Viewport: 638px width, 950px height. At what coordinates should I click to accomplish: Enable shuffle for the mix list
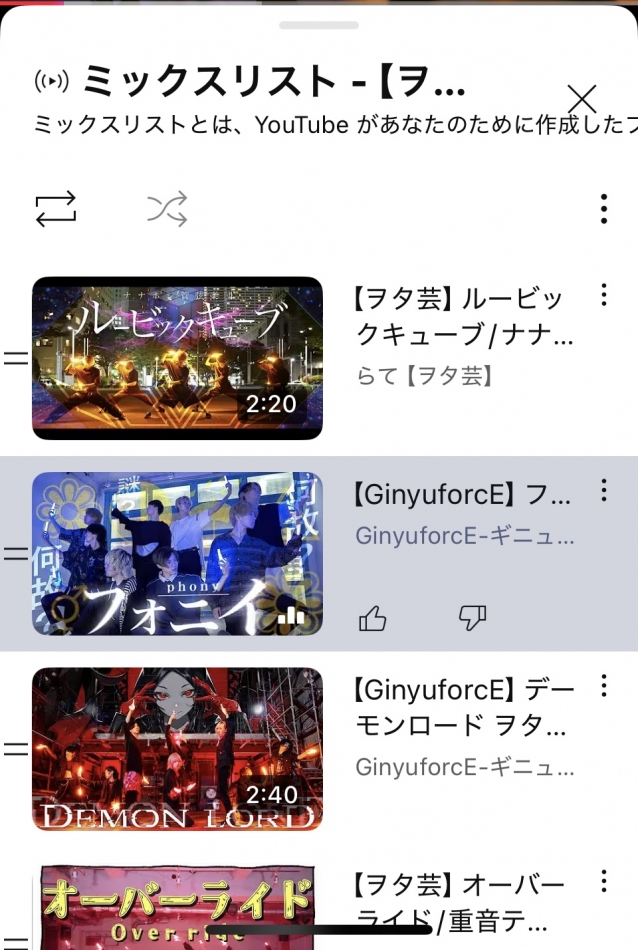167,209
